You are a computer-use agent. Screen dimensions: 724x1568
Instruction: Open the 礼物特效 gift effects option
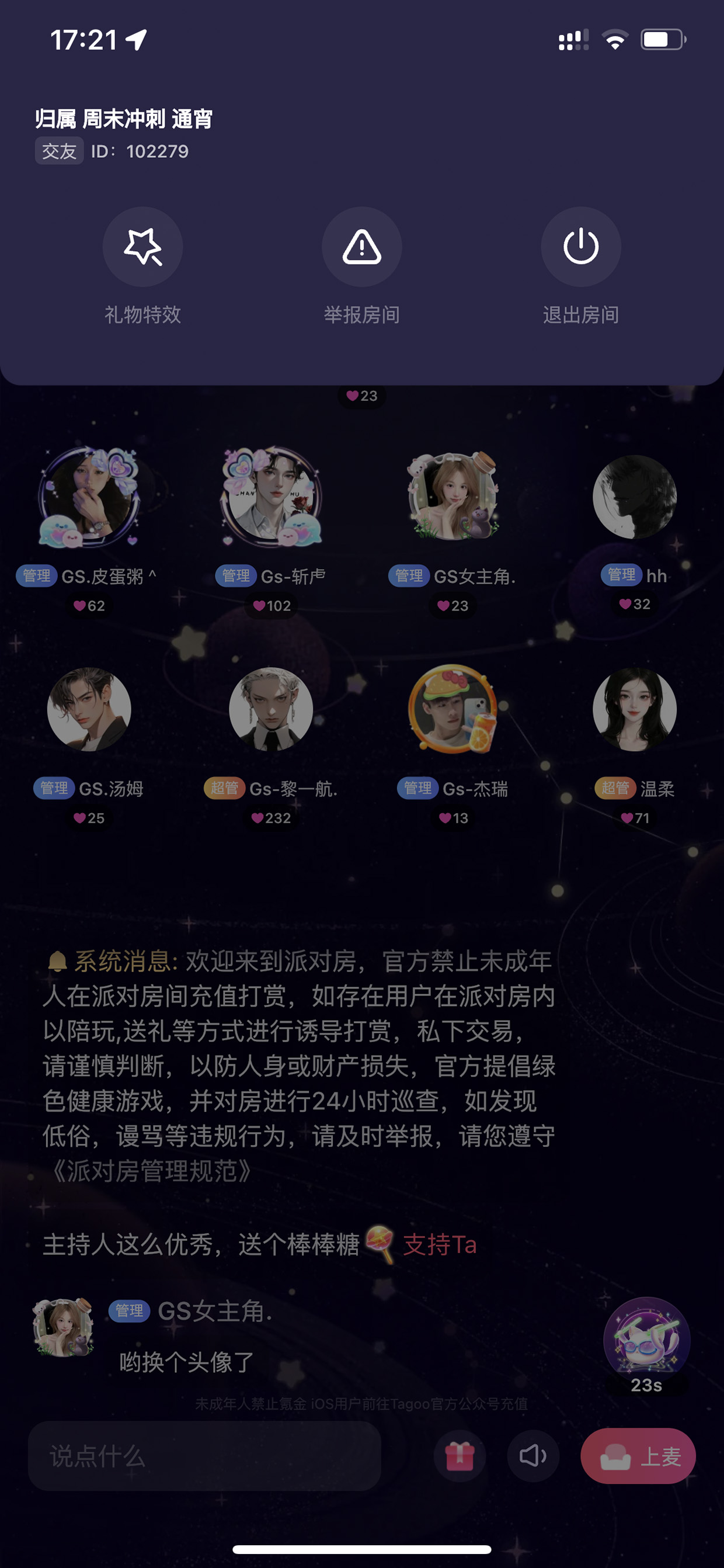coord(142,247)
